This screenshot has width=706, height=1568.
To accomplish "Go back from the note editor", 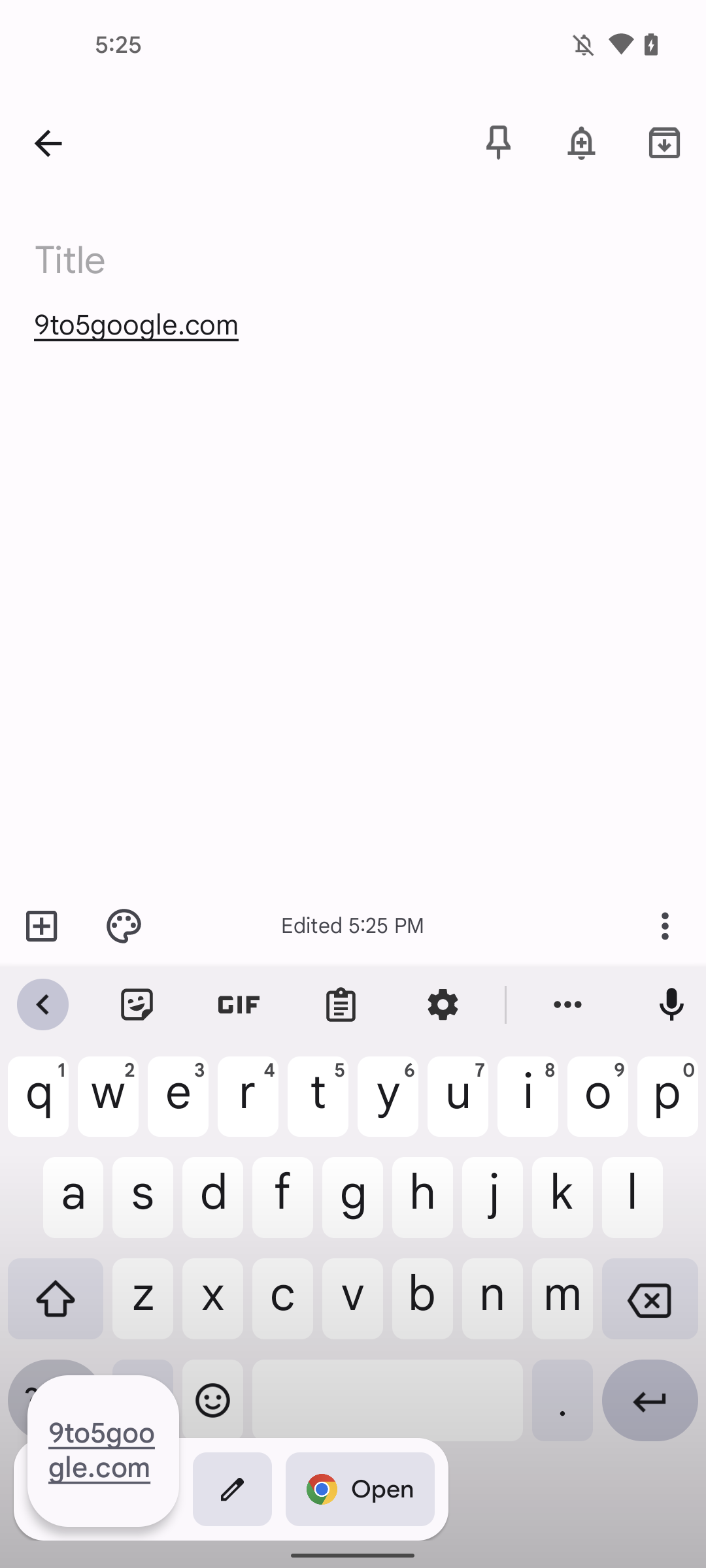I will [48, 143].
